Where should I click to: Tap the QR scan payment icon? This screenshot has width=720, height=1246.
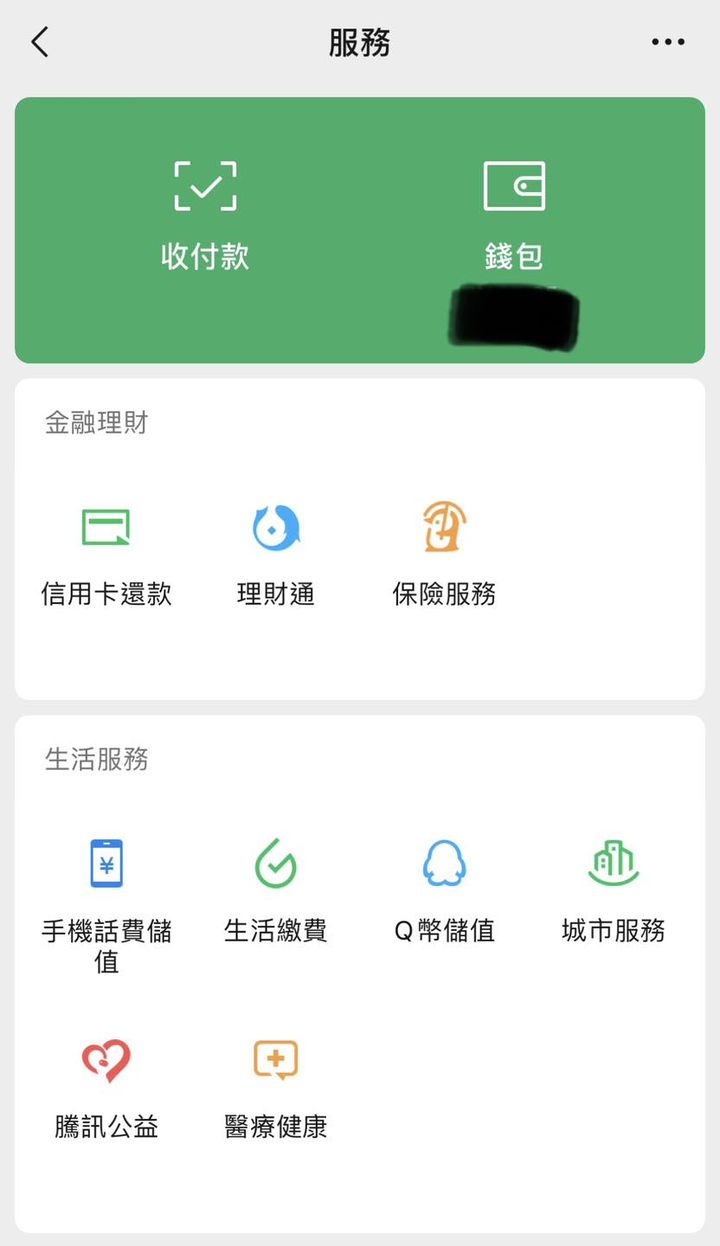pyautogui.click(x=204, y=185)
